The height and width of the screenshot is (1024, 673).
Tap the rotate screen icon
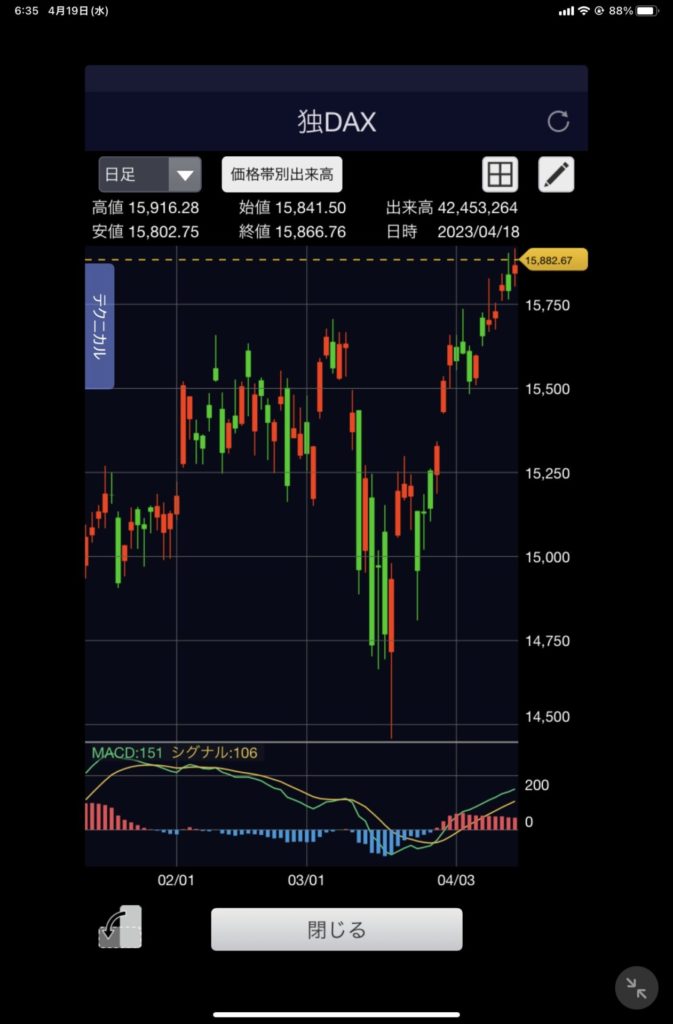121,927
